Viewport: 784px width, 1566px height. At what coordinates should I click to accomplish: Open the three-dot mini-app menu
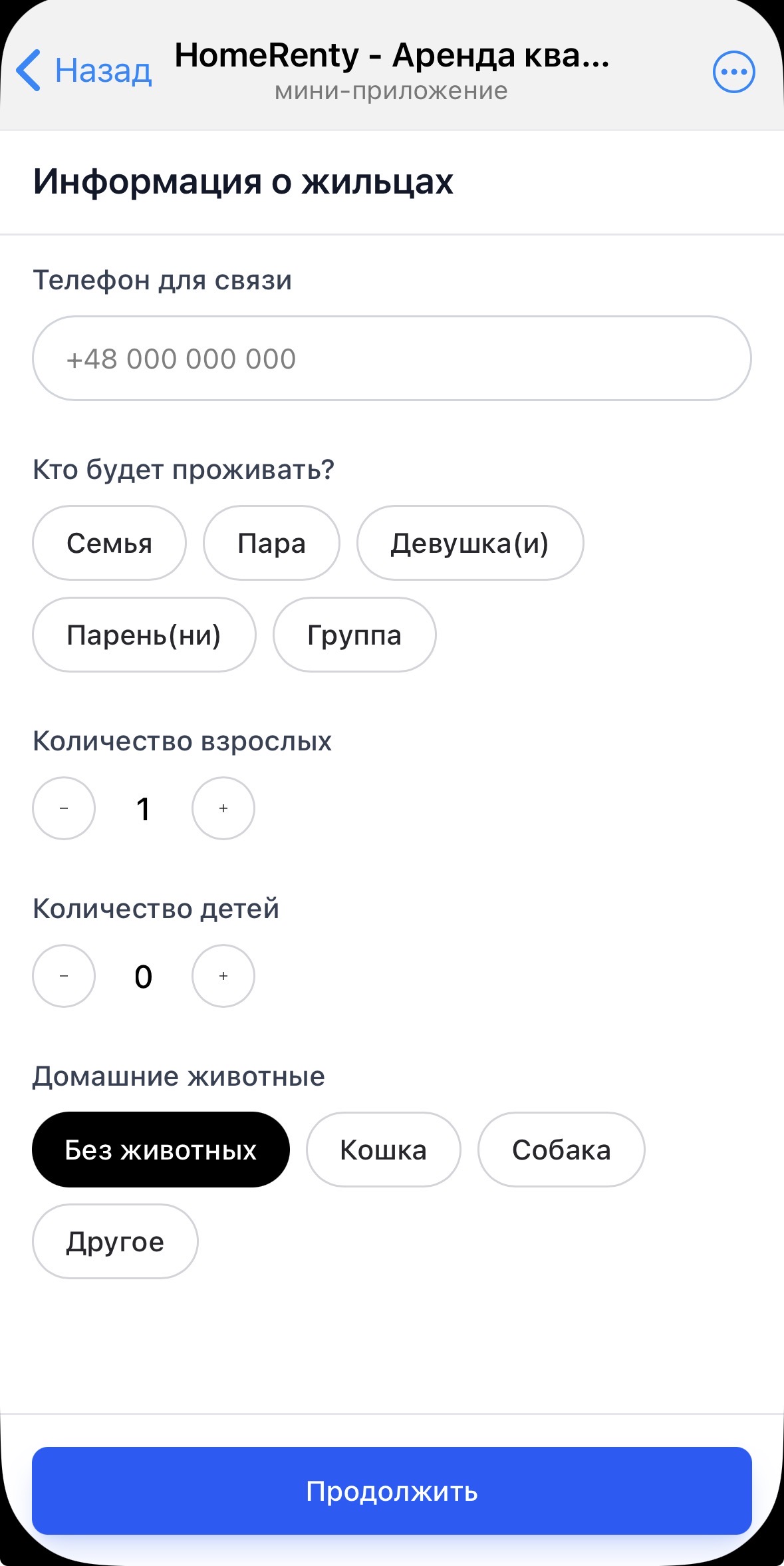click(x=732, y=71)
